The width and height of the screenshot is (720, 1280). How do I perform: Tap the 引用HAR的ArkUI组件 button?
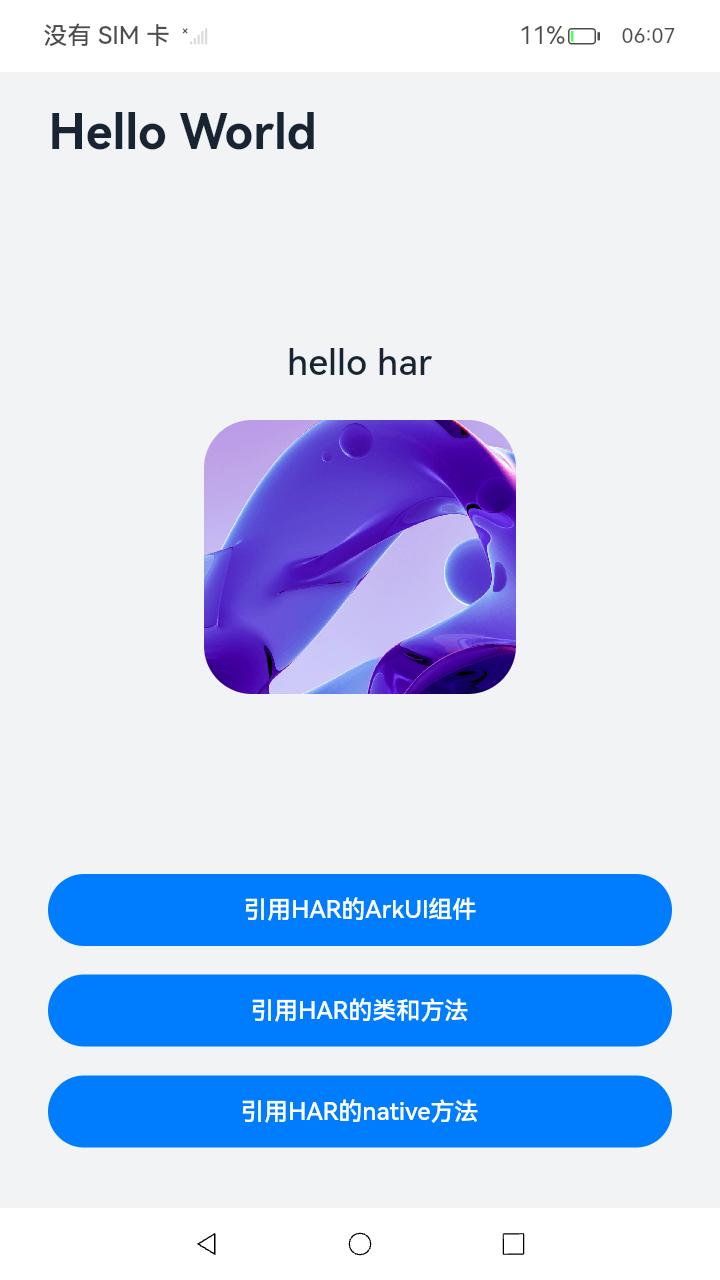(x=360, y=910)
